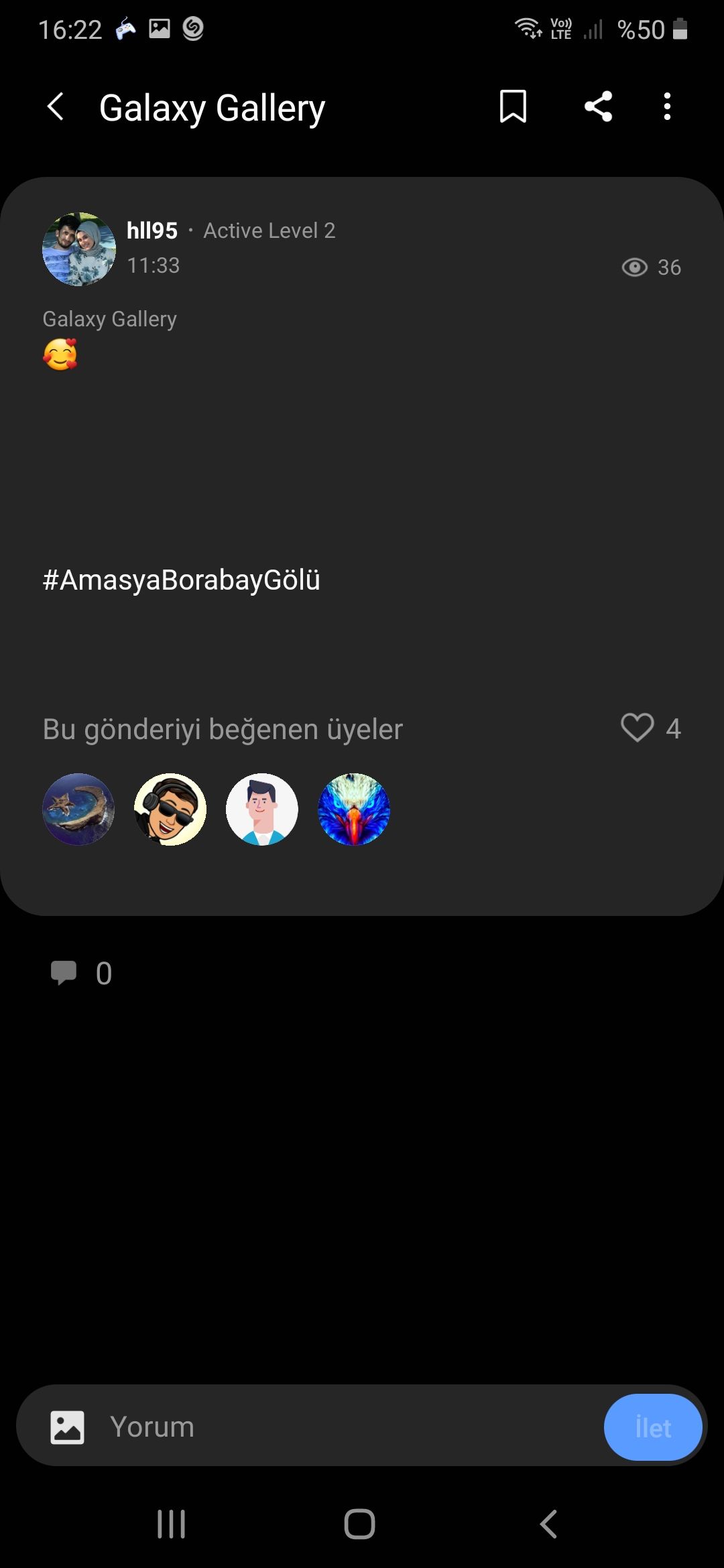This screenshot has height=1568, width=724.
Task: Open the planet avatar among likers
Action: click(x=78, y=809)
